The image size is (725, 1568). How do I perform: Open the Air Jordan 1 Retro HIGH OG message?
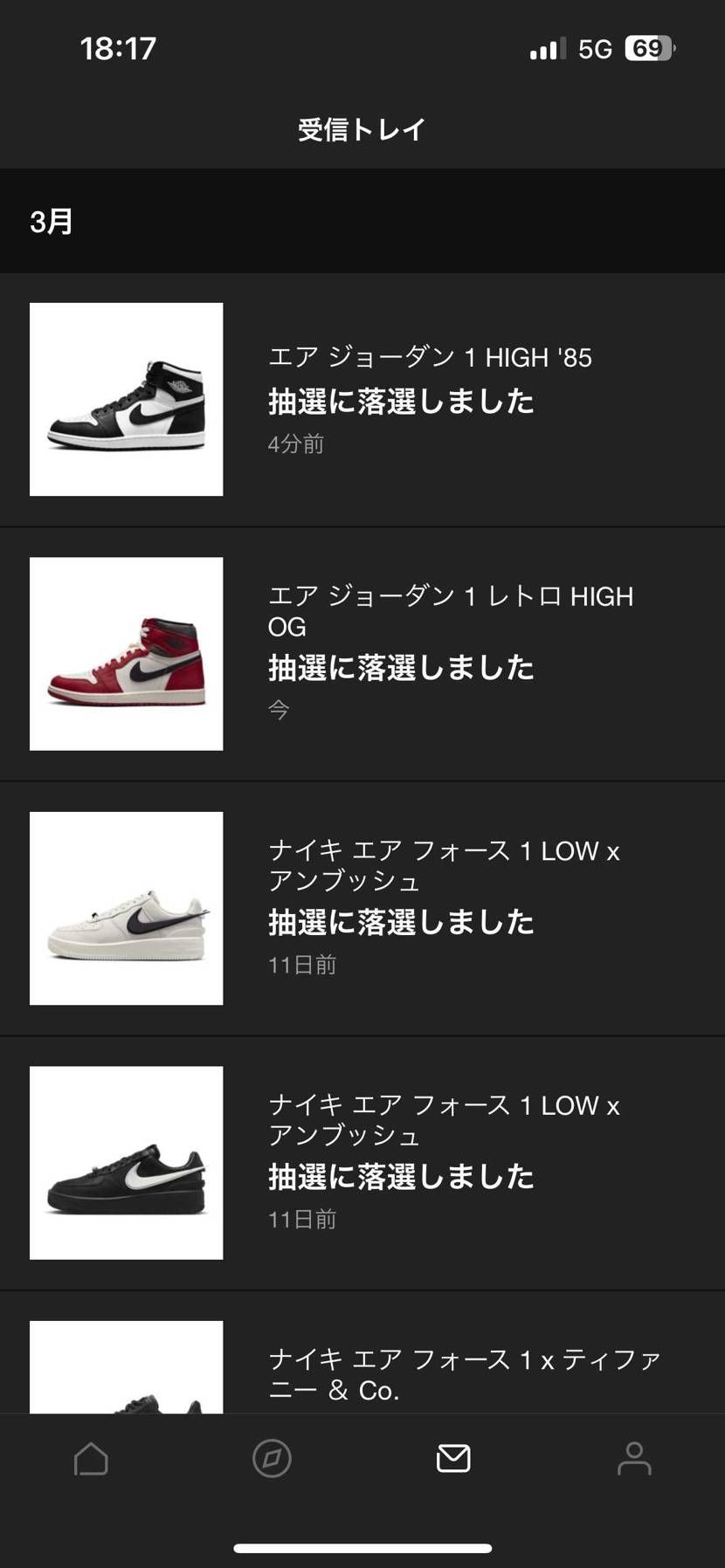(362, 654)
